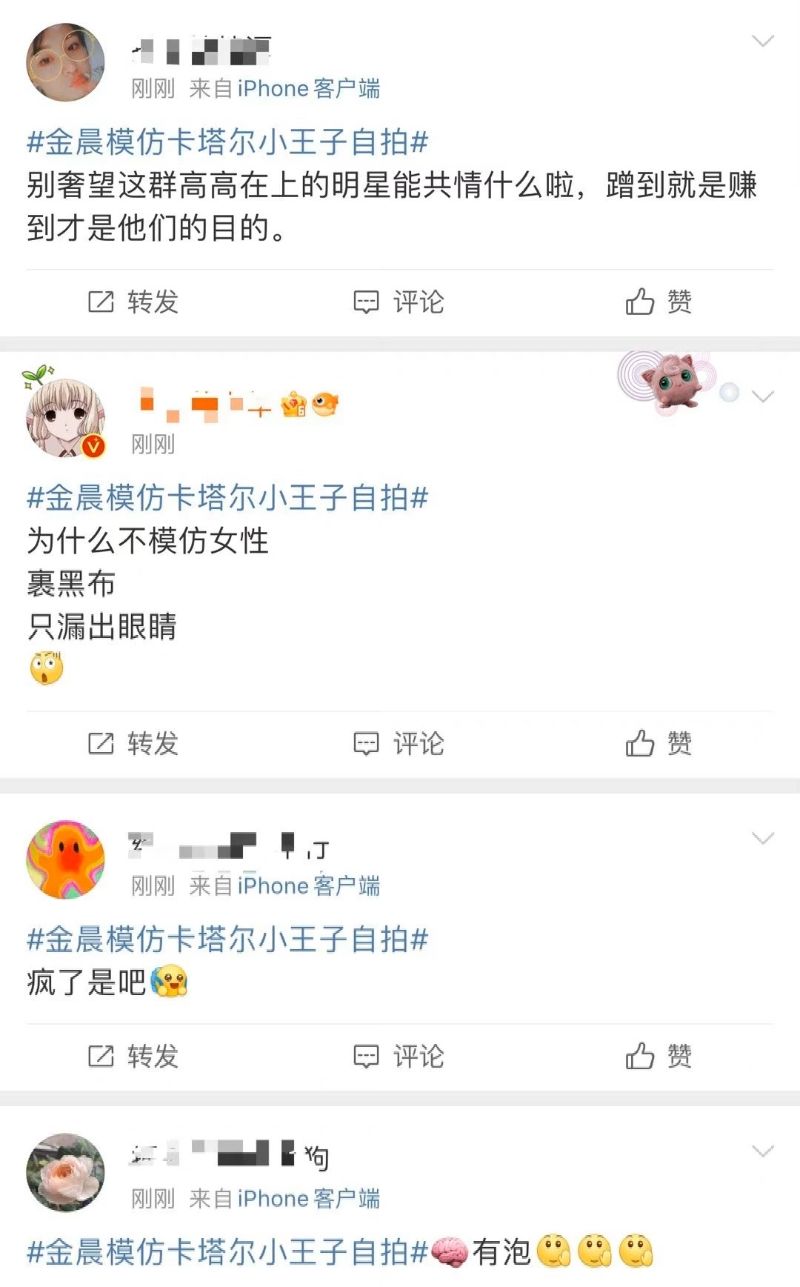Like the post about 高高在上的明星
Image resolution: width=800 pixels, height=1287 pixels.
click(659, 302)
